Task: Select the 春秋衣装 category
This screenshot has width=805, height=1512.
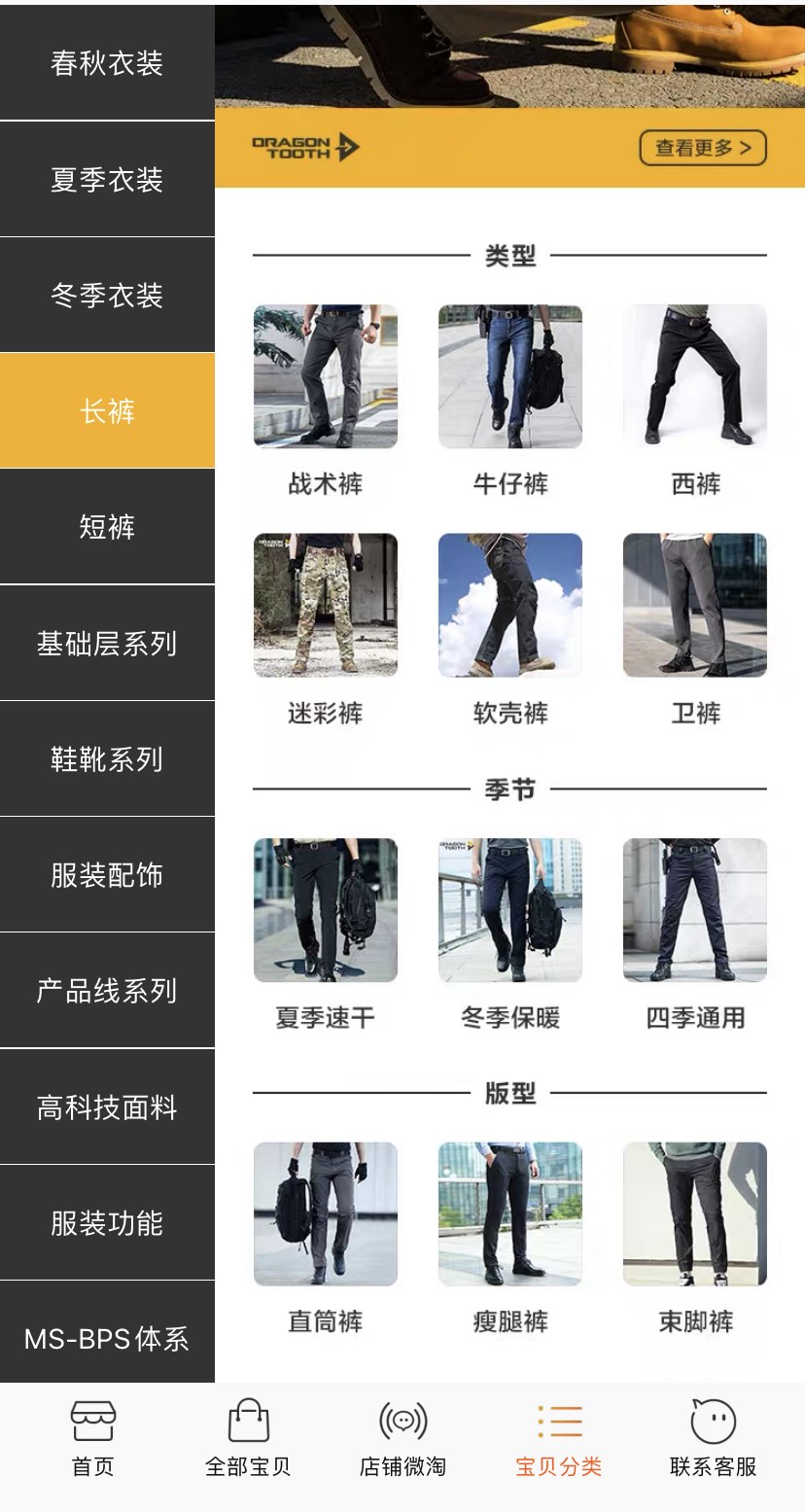Action: click(x=107, y=63)
